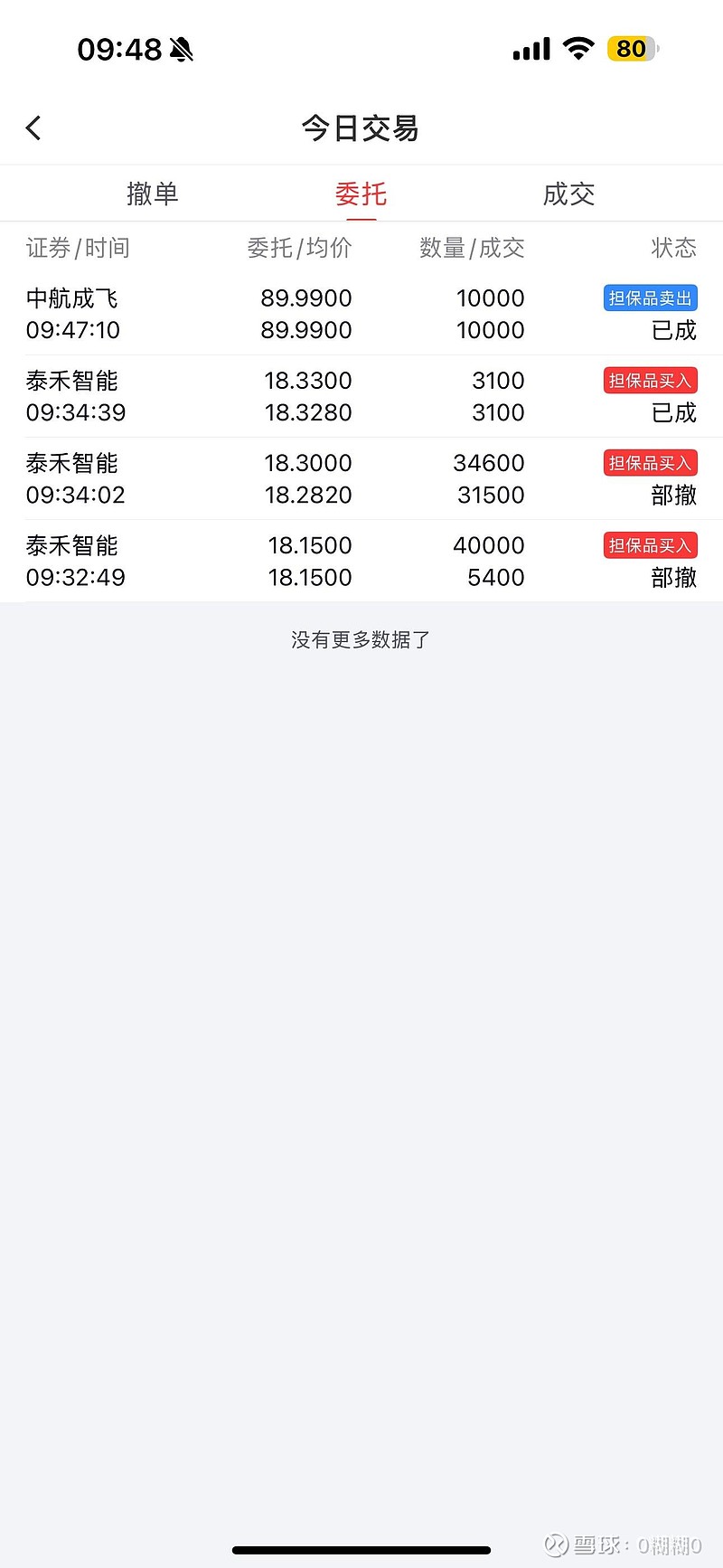This screenshot has width=723, height=1568.
Task: Open the 中航成飞 09:47:10 order
Action: 361,314
